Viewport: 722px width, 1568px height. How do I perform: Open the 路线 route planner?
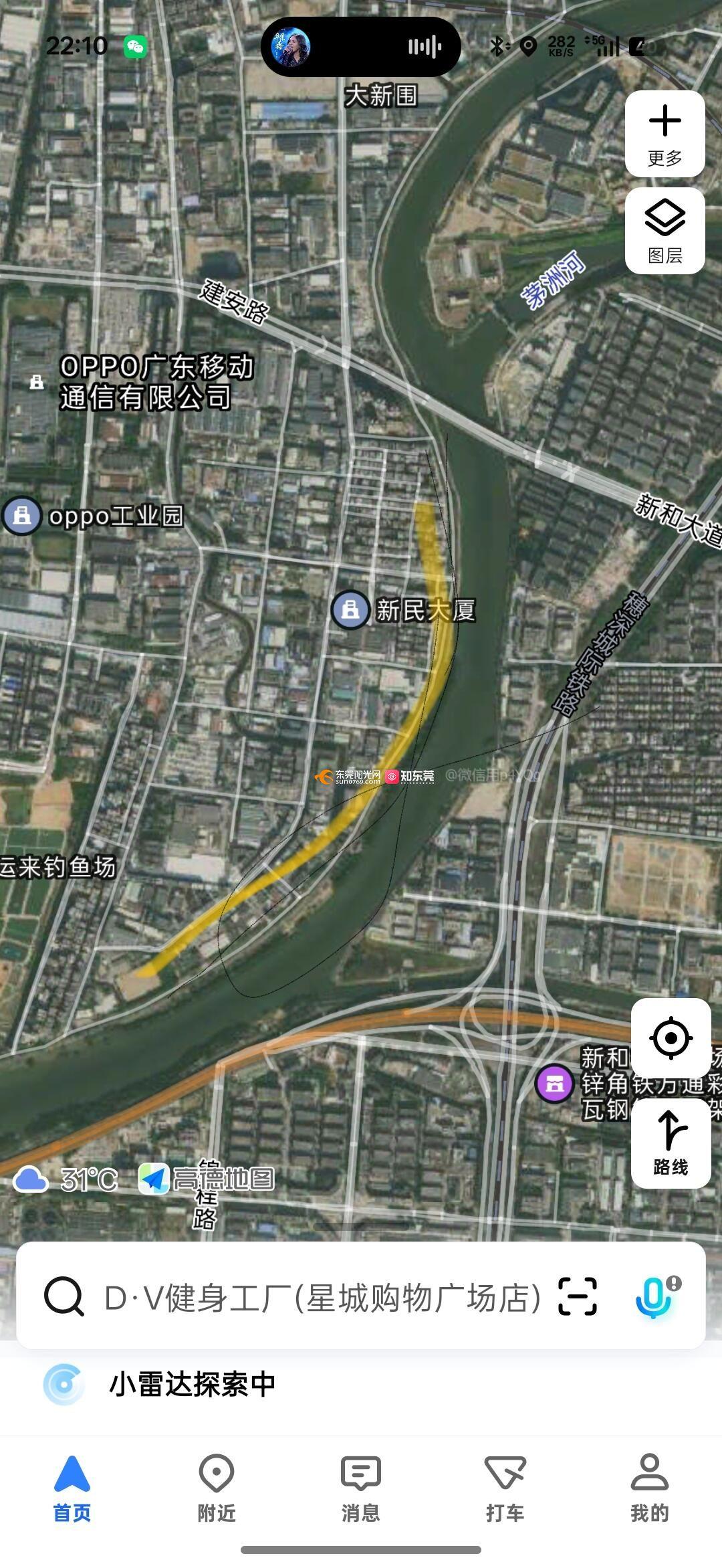click(671, 1143)
